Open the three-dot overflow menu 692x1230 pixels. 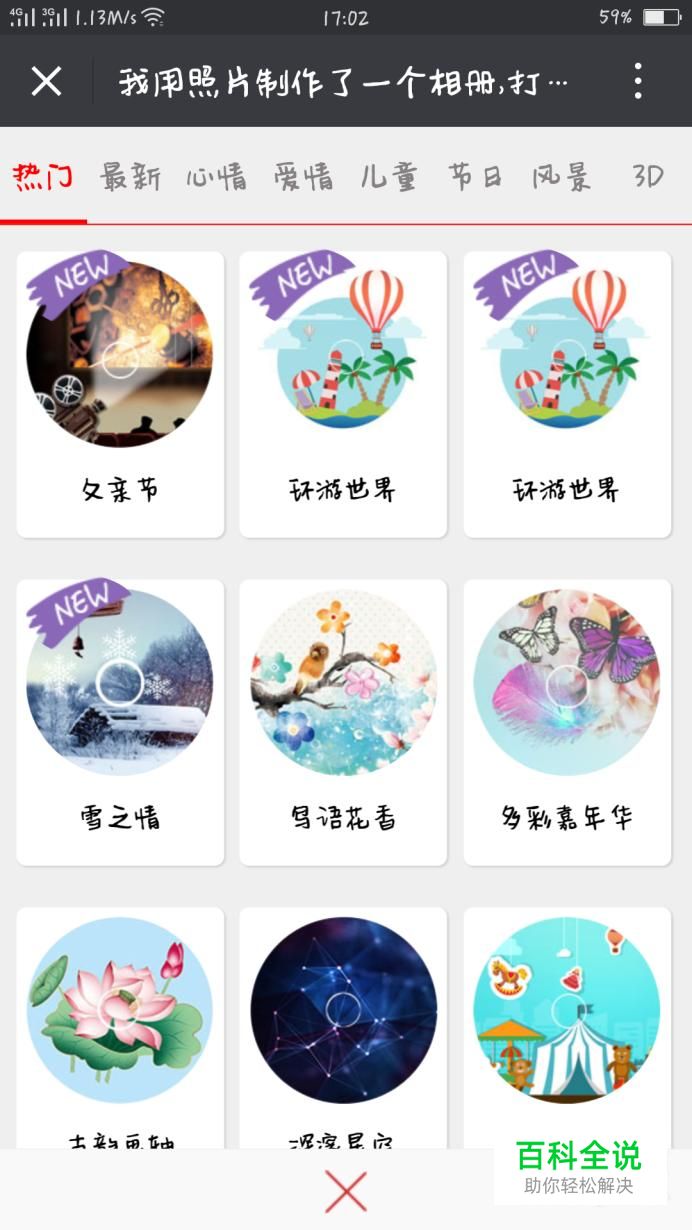point(638,81)
